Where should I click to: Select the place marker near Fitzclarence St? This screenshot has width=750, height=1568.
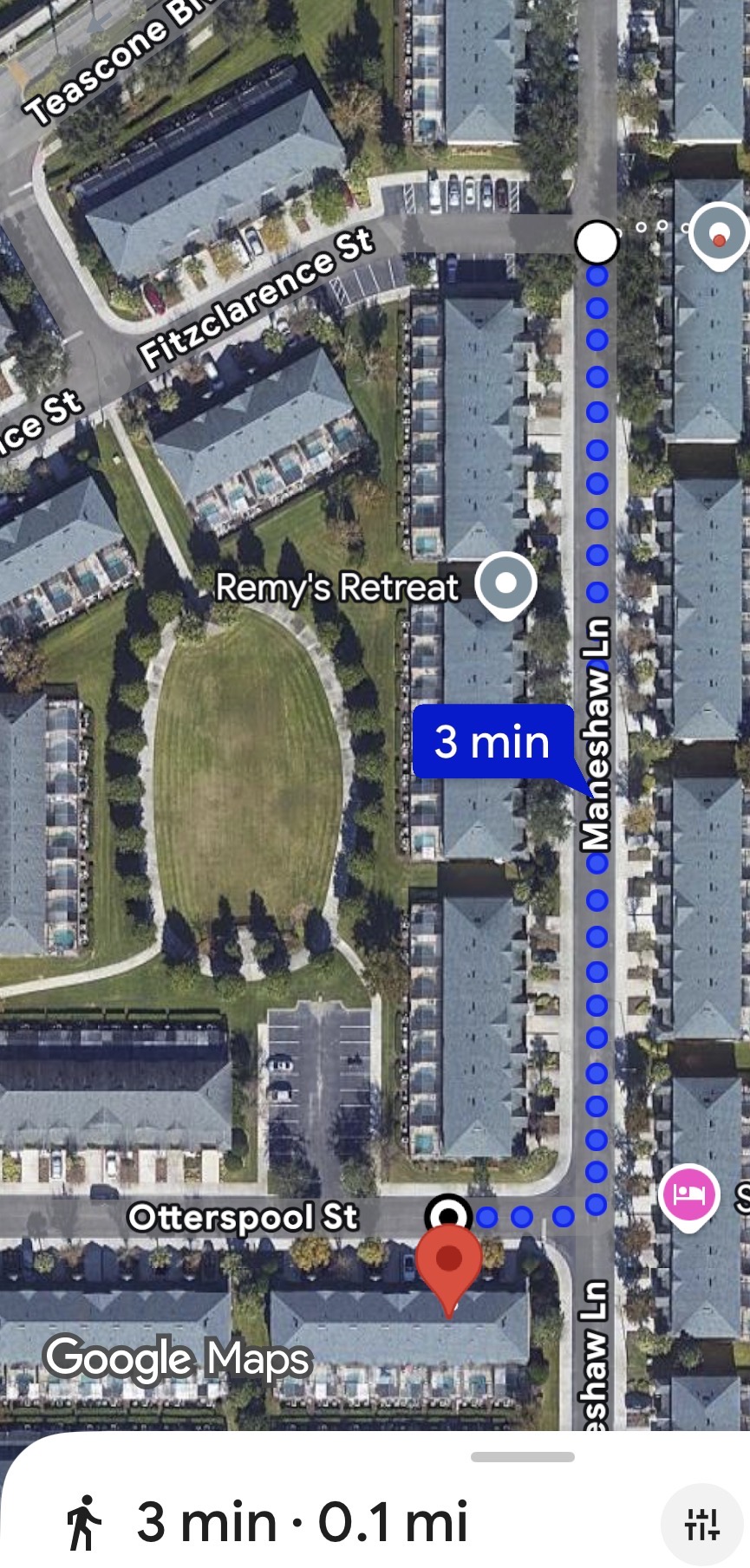[x=719, y=235]
